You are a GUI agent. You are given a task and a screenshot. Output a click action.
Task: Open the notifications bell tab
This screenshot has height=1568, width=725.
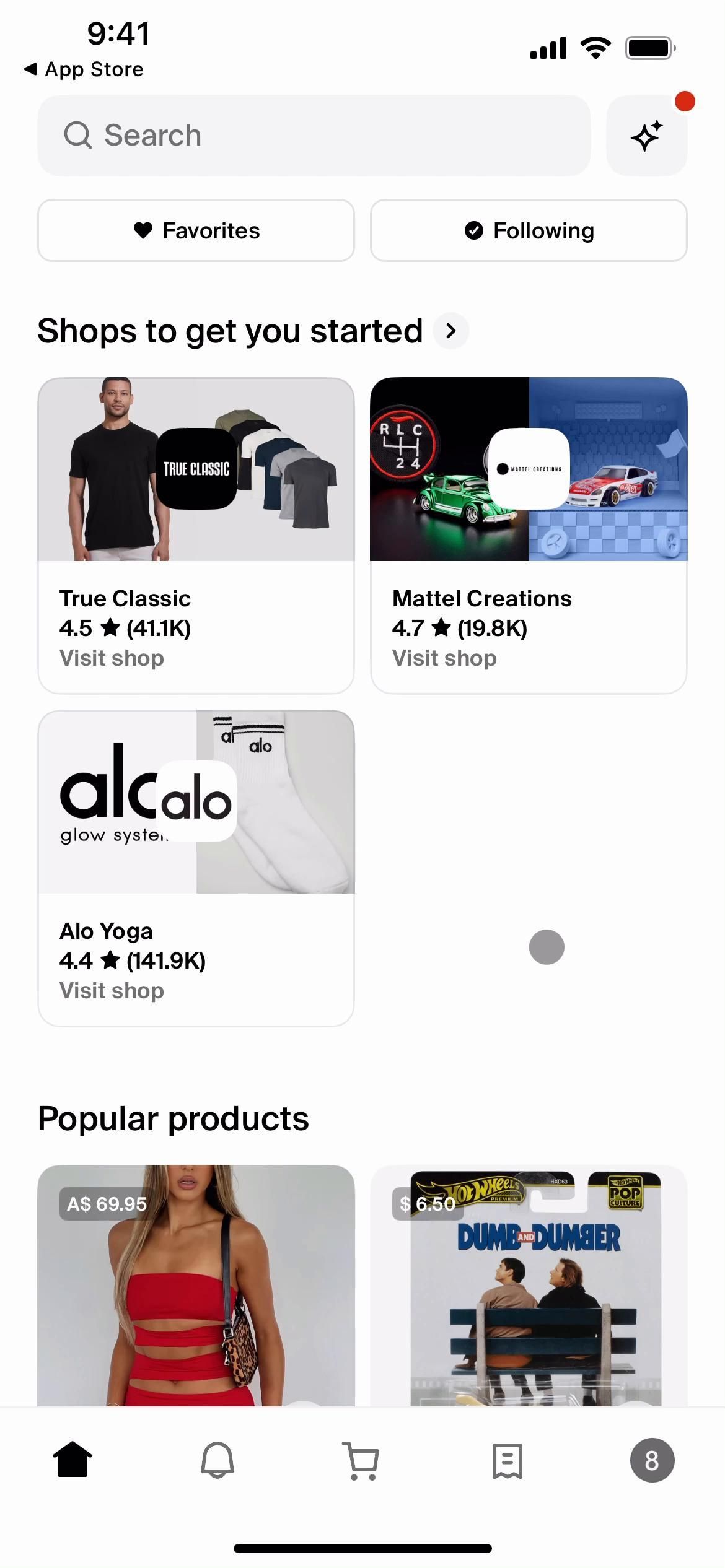click(x=217, y=1460)
